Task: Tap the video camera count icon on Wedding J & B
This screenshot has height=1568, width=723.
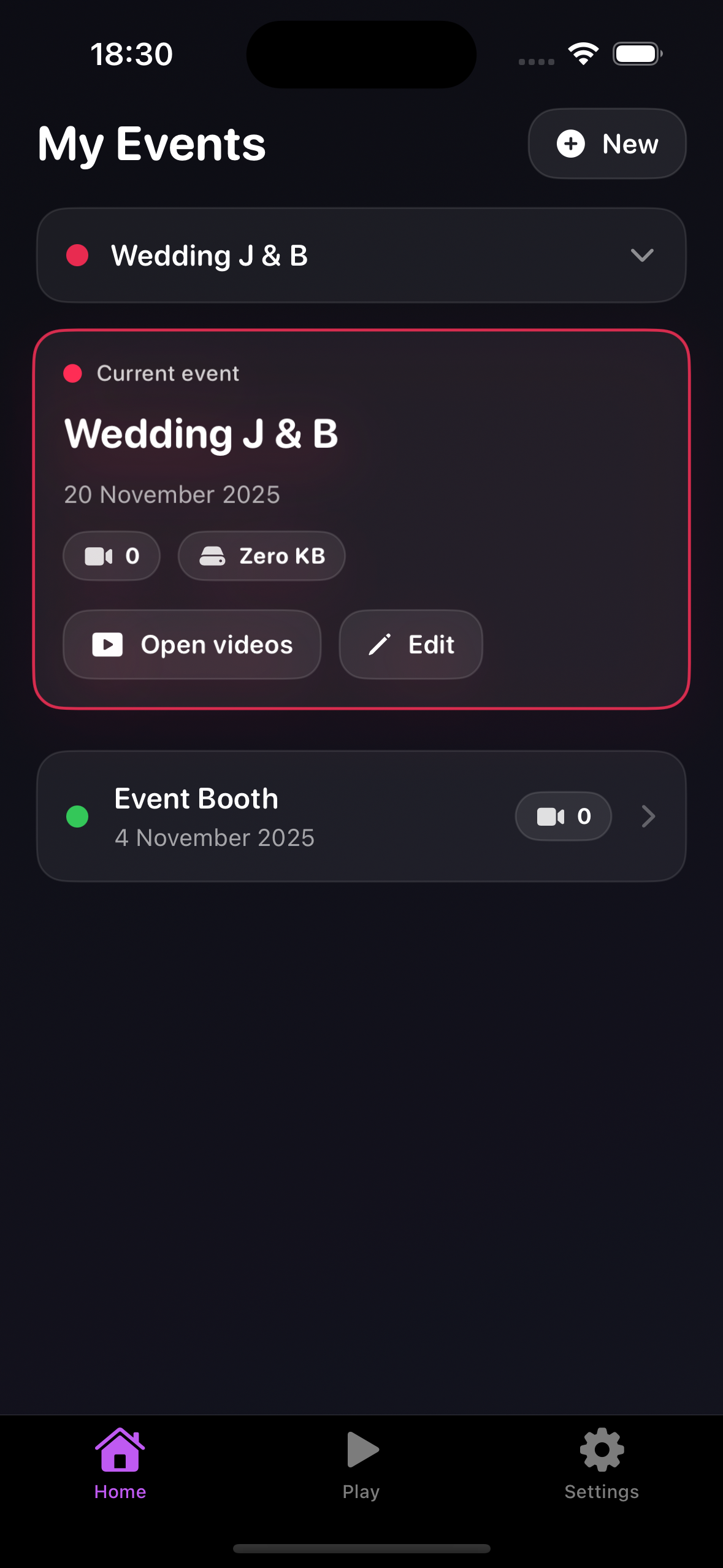Action: (x=101, y=555)
